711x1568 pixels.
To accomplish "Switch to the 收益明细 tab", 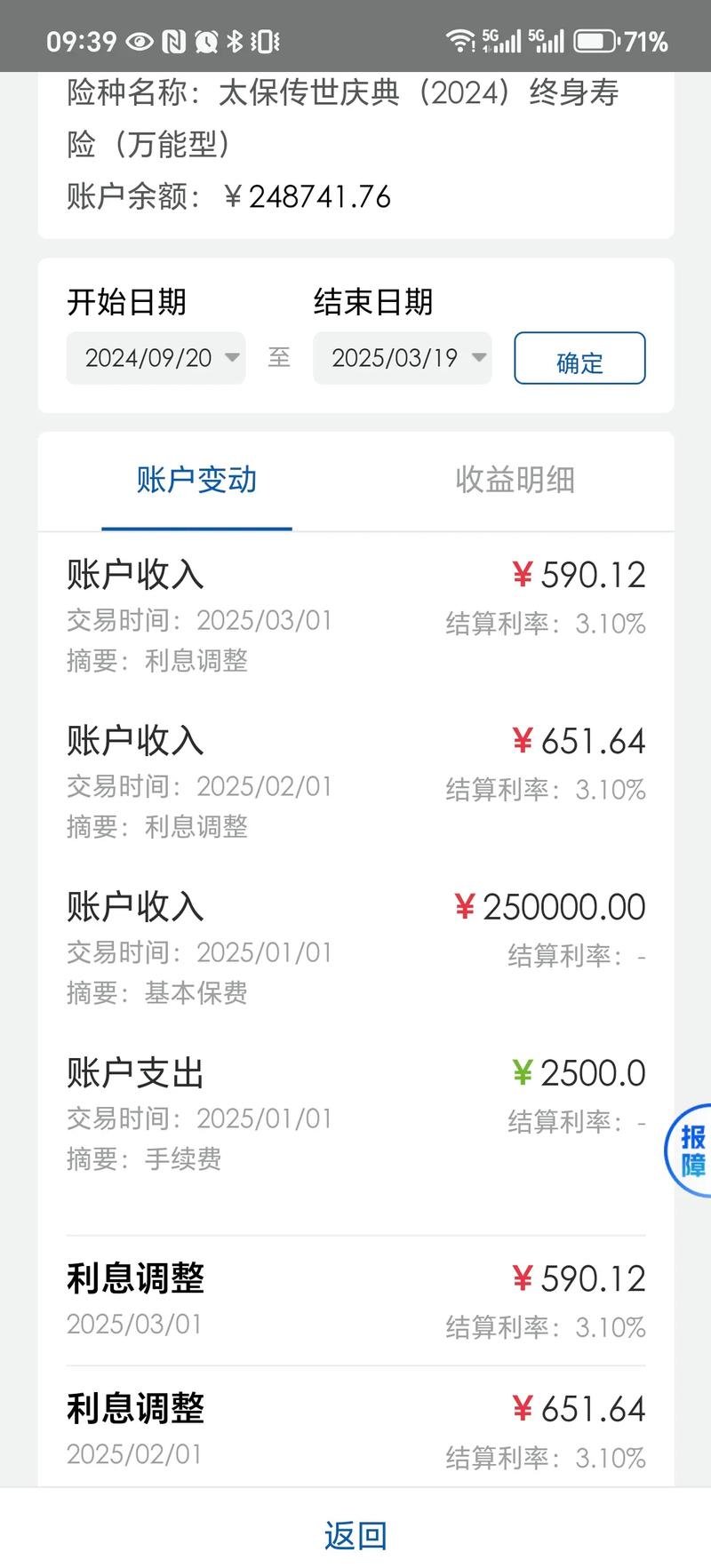I will 514,480.
